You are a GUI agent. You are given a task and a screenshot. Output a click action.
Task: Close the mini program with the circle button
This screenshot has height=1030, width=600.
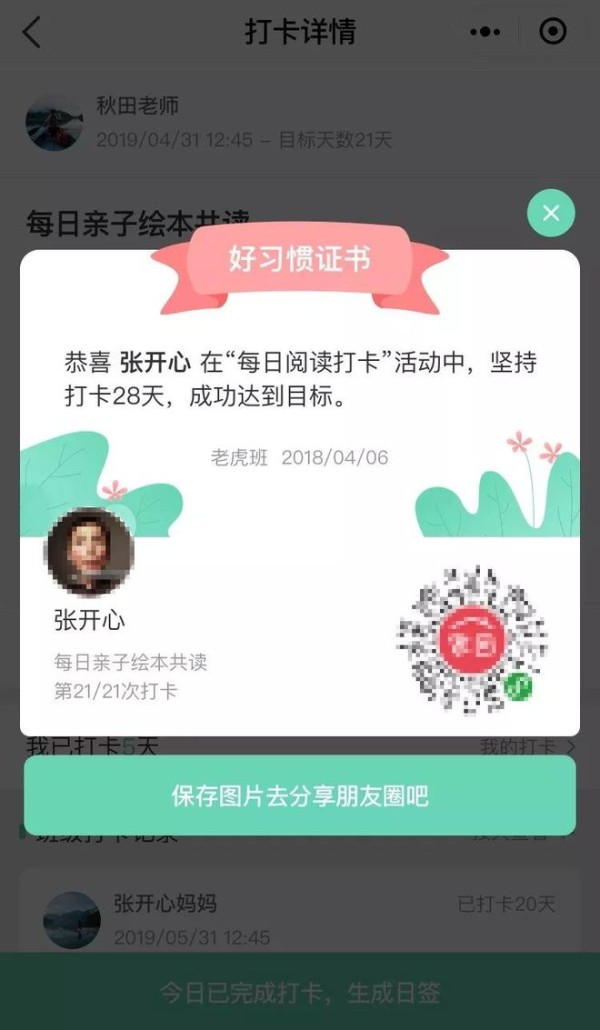coord(552,32)
